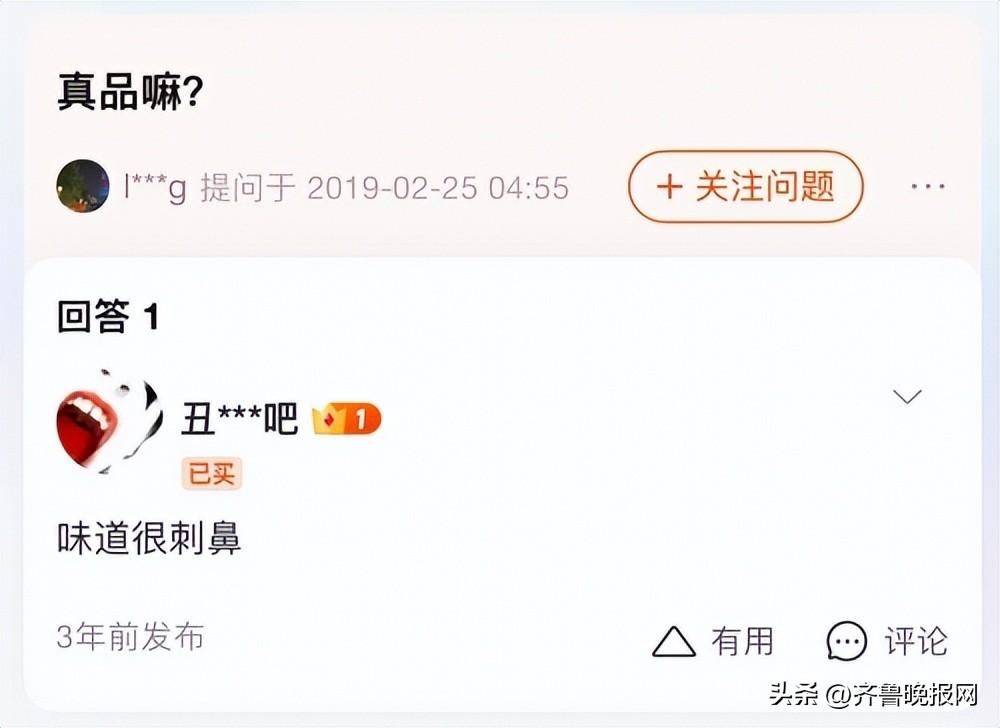Screen dimensions: 1000x728
Task: Open the three-dot overflow menu
Action: (x=927, y=187)
